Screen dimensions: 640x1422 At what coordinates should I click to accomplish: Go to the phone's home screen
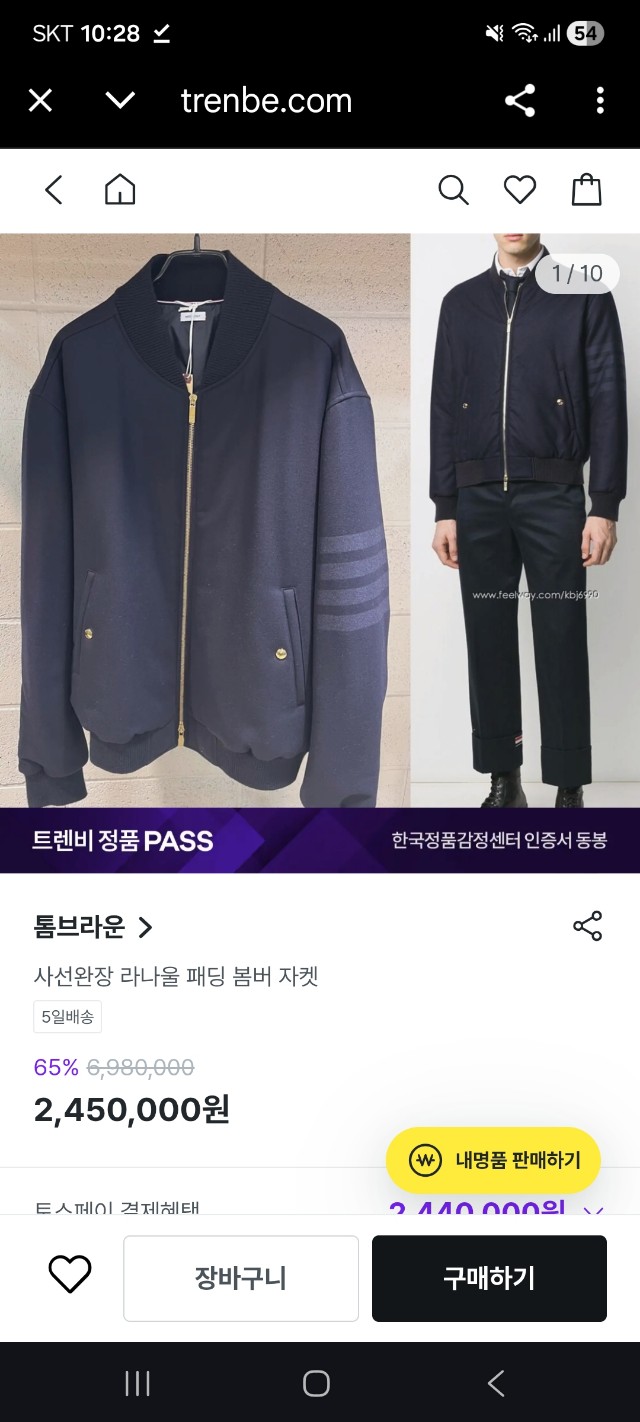pyautogui.click(x=316, y=1383)
